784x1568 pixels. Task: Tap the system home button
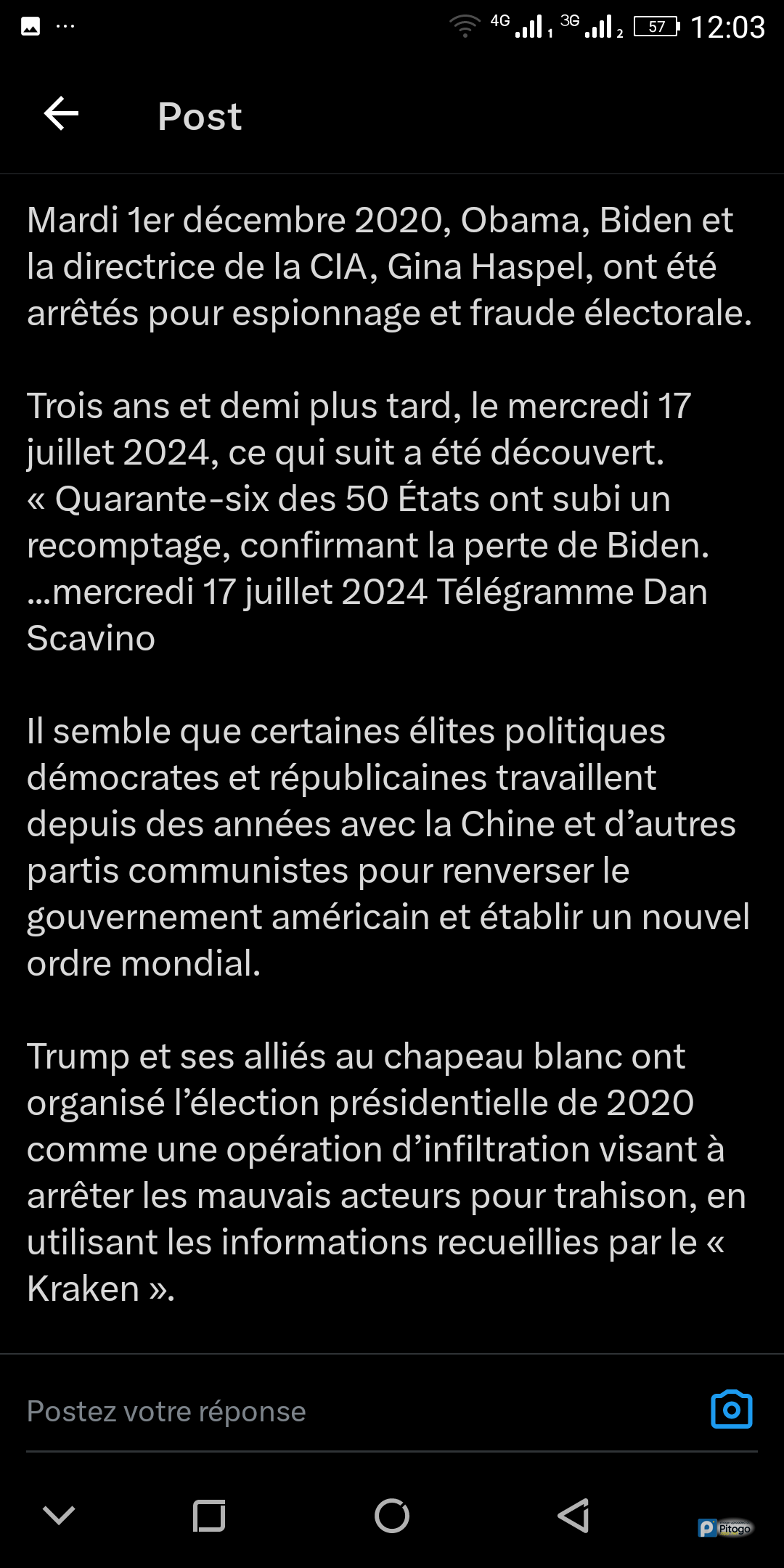[392, 1516]
